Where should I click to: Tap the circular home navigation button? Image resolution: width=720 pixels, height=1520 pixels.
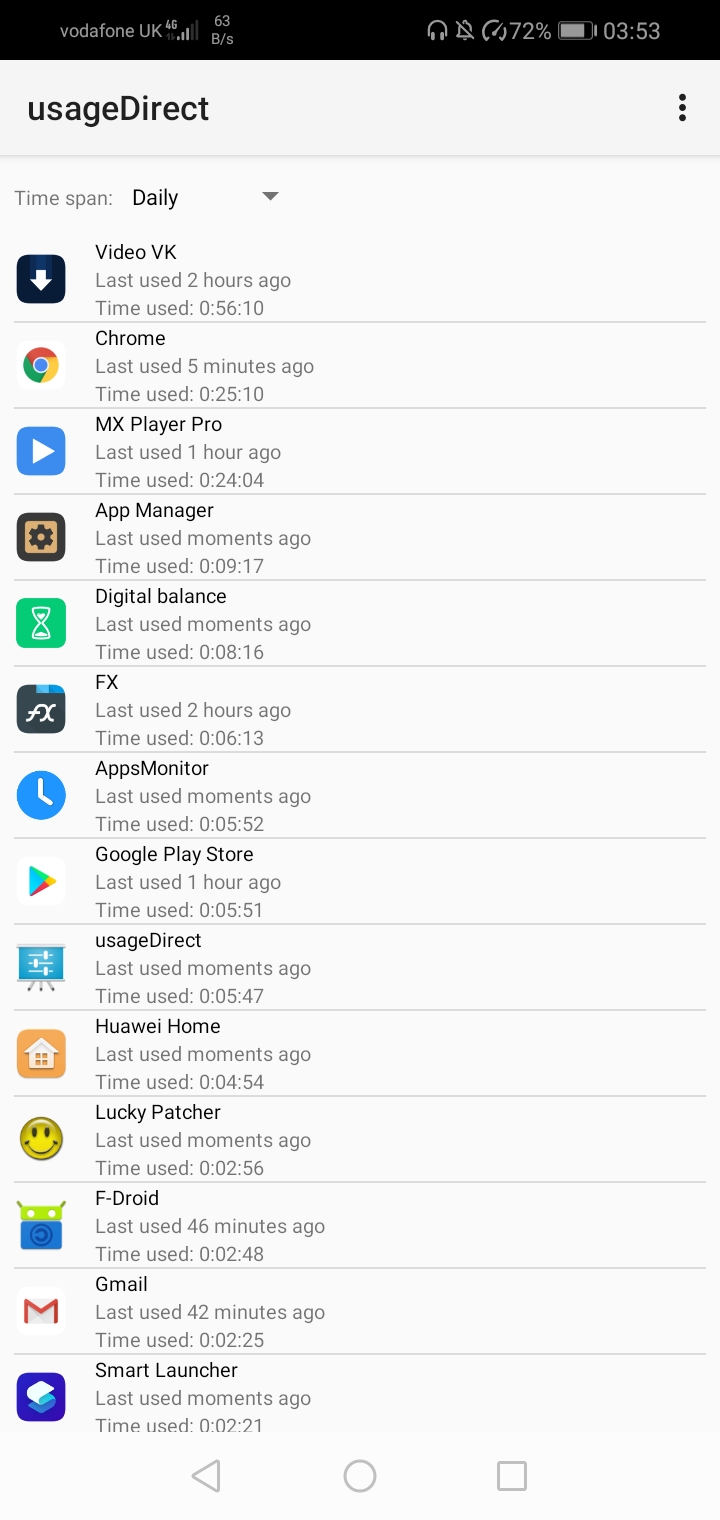coord(360,1475)
